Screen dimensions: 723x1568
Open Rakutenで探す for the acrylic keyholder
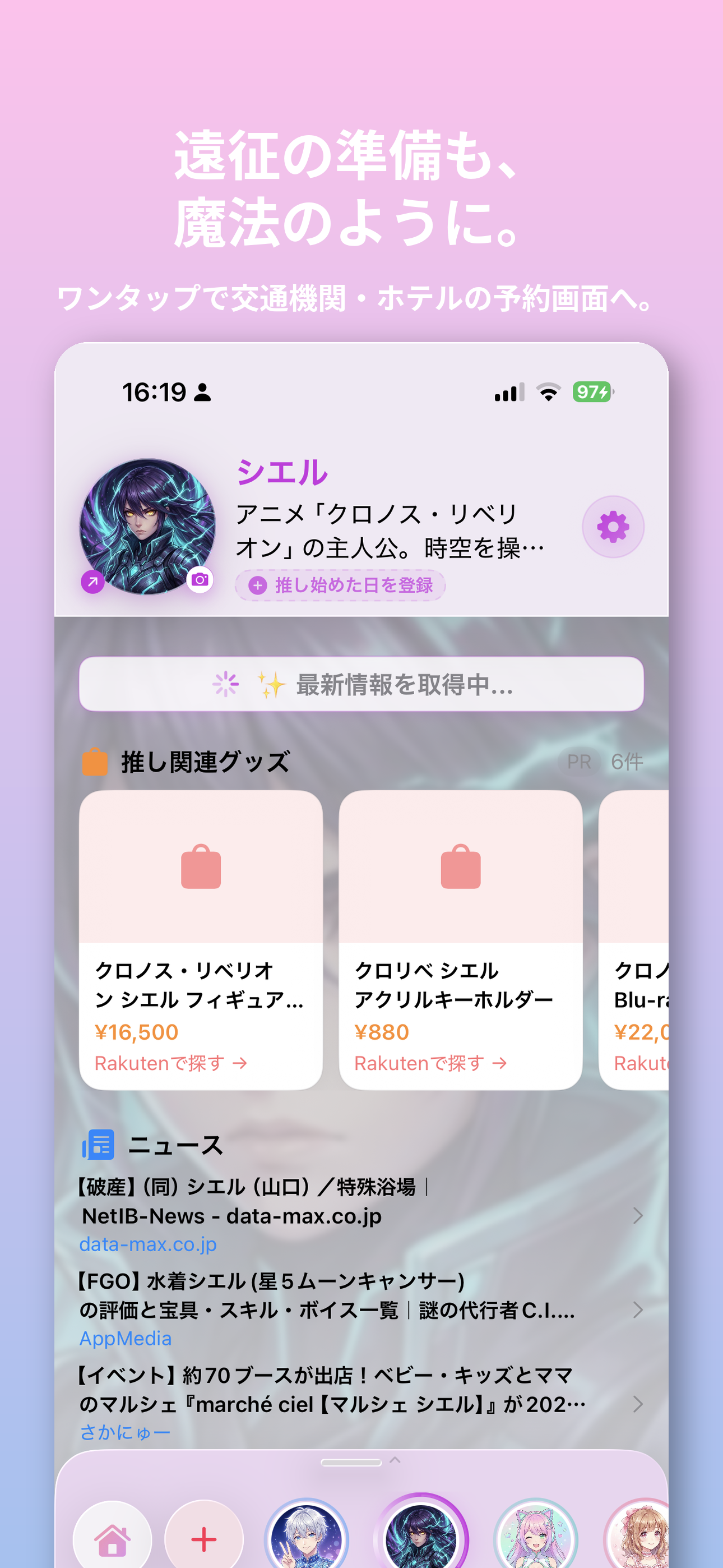click(430, 1063)
